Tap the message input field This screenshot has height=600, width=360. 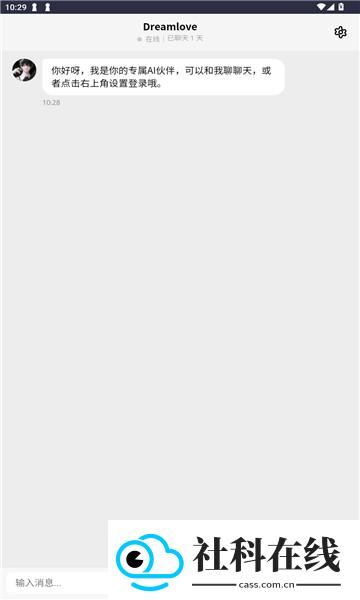tap(57, 583)
